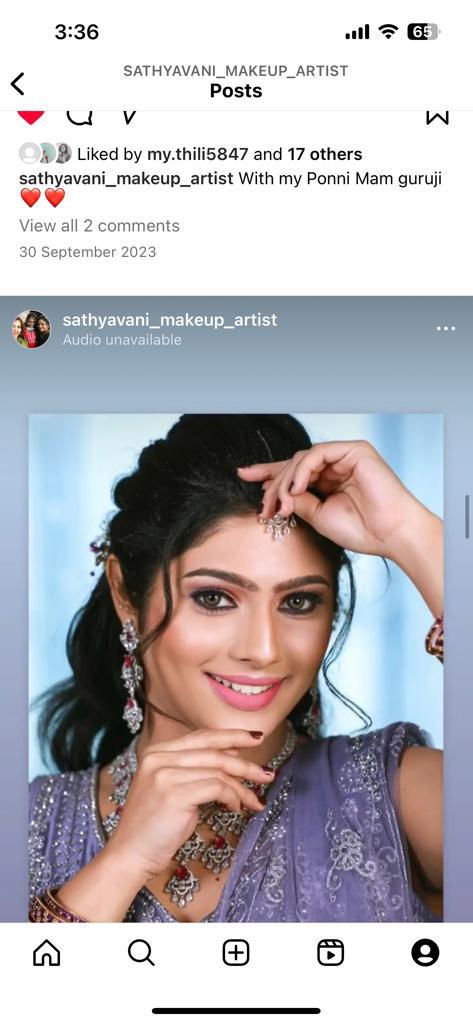Viewport: 473px width, 1024px height.
Task: Open sathyavani_makeup_artist from the caption username
Action: coord(126,178)
